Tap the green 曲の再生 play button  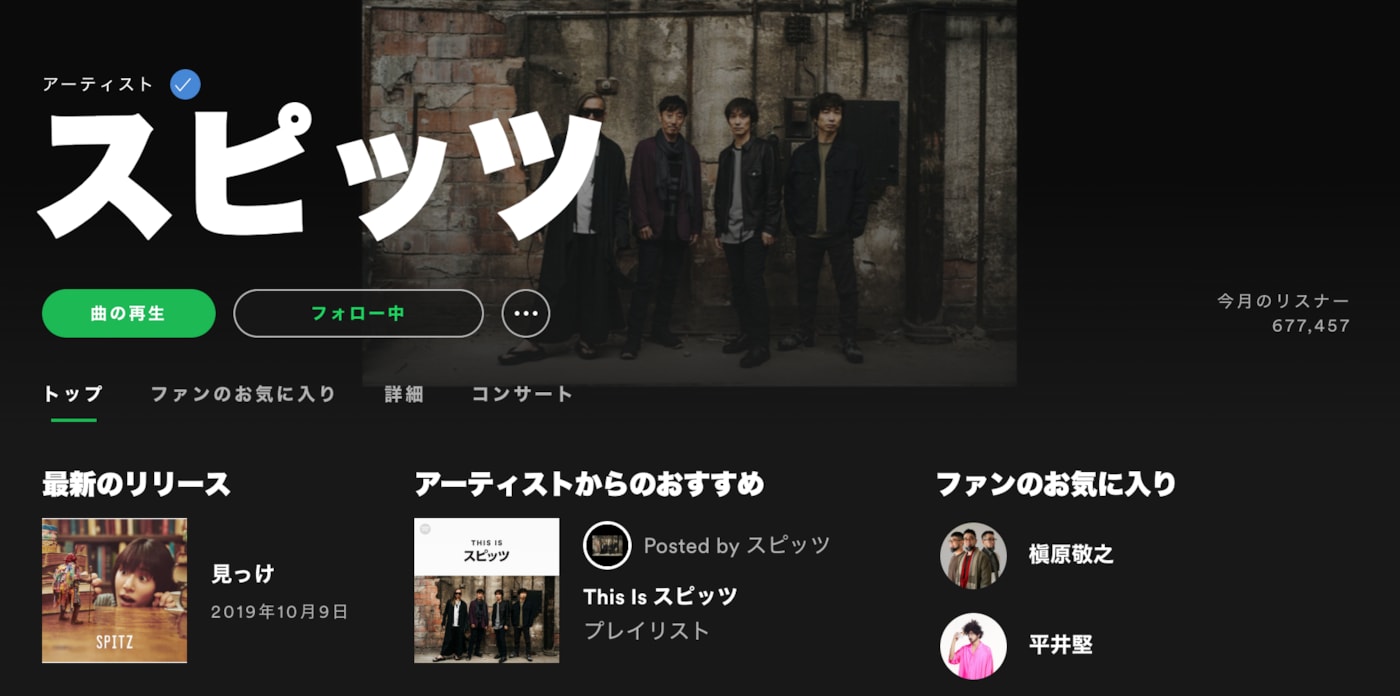point(128,313)
